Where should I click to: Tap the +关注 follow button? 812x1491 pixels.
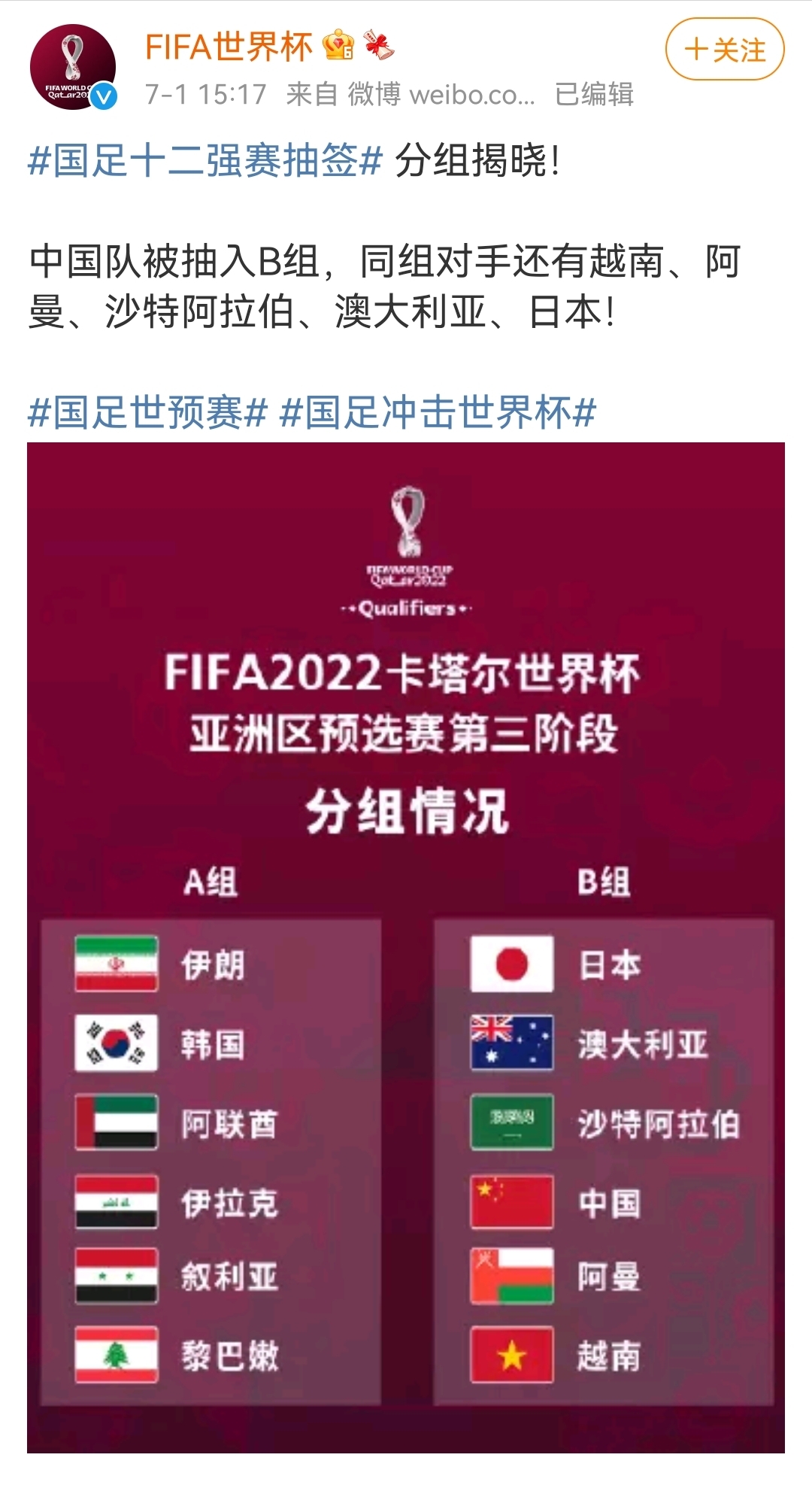point(725,50)
